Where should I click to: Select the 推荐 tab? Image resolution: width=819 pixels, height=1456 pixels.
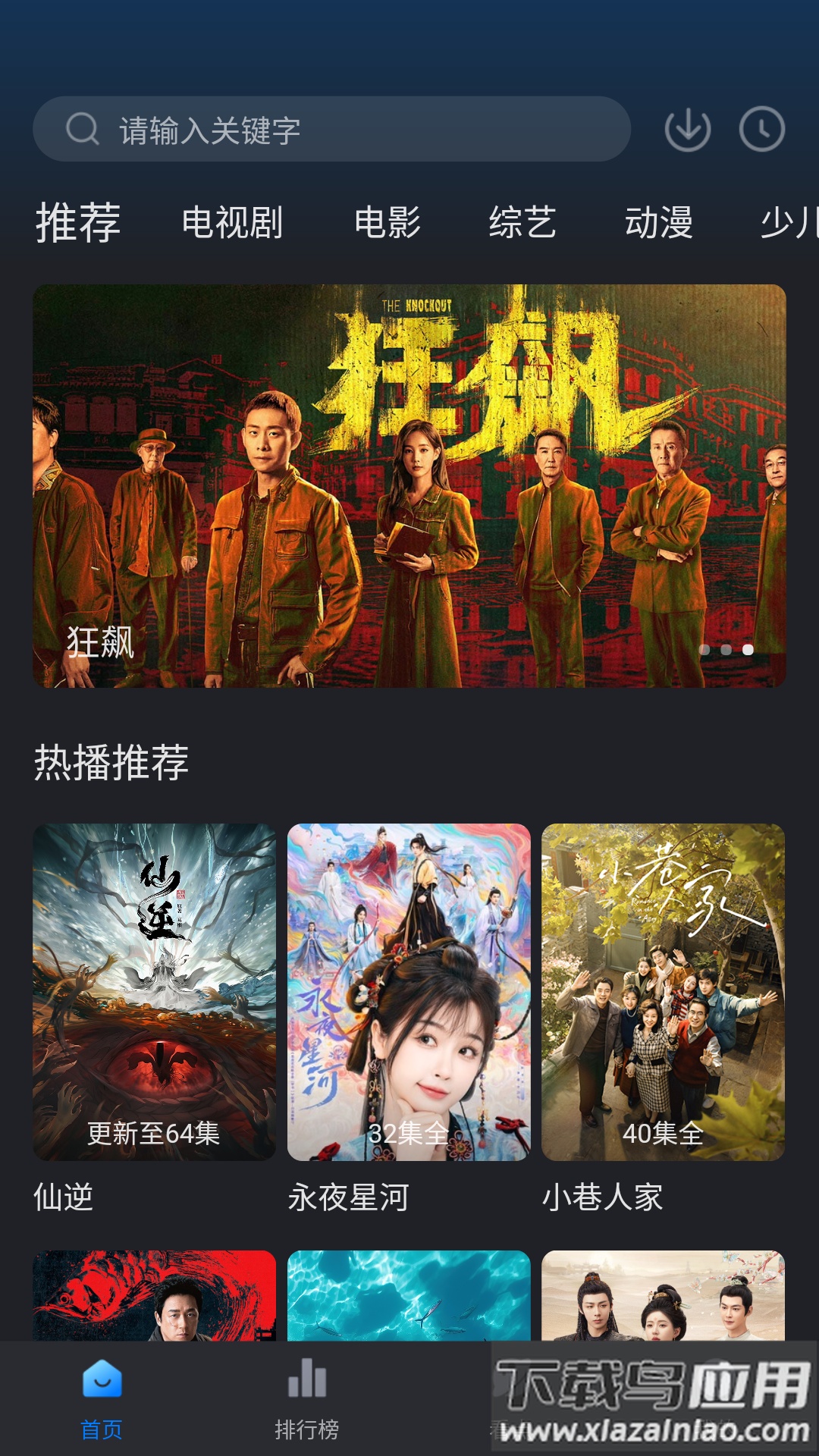click(78, 223)
